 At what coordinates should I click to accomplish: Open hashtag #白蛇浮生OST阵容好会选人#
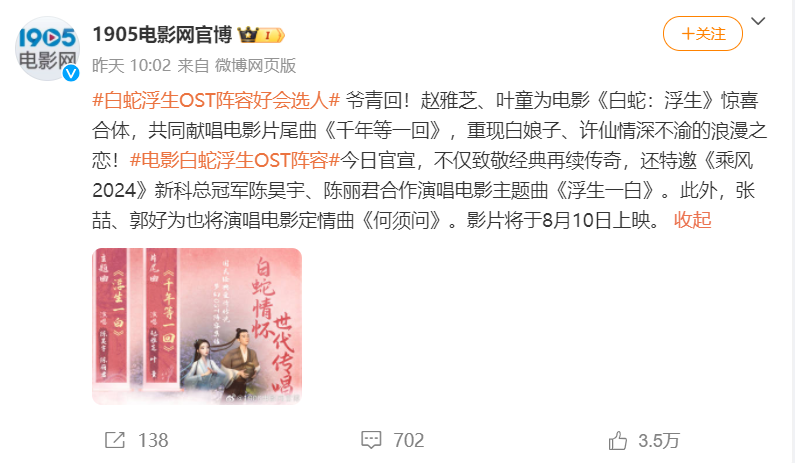coord(216,100)
